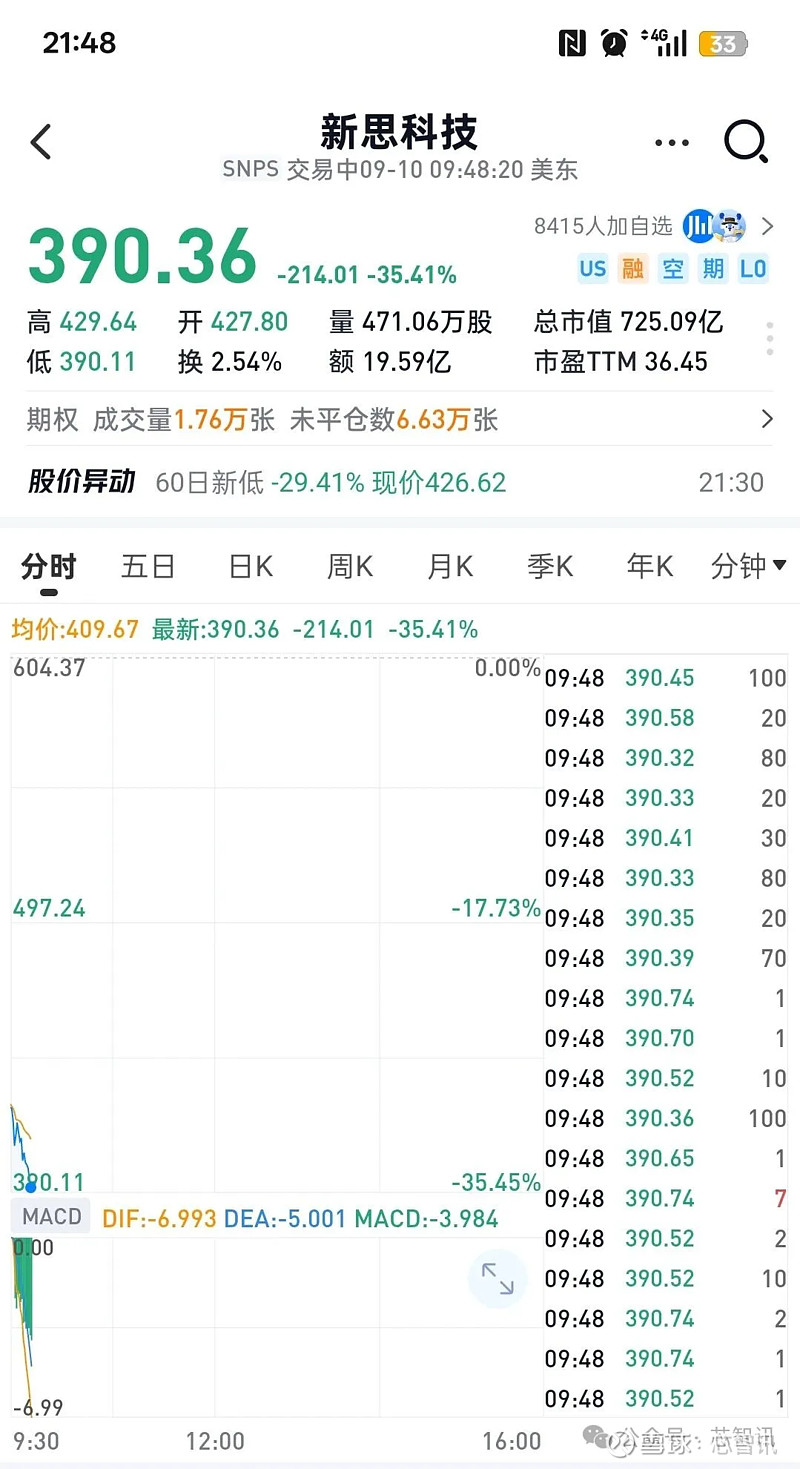Tap the back arrow to exit stock page

(x=40, y=142)
